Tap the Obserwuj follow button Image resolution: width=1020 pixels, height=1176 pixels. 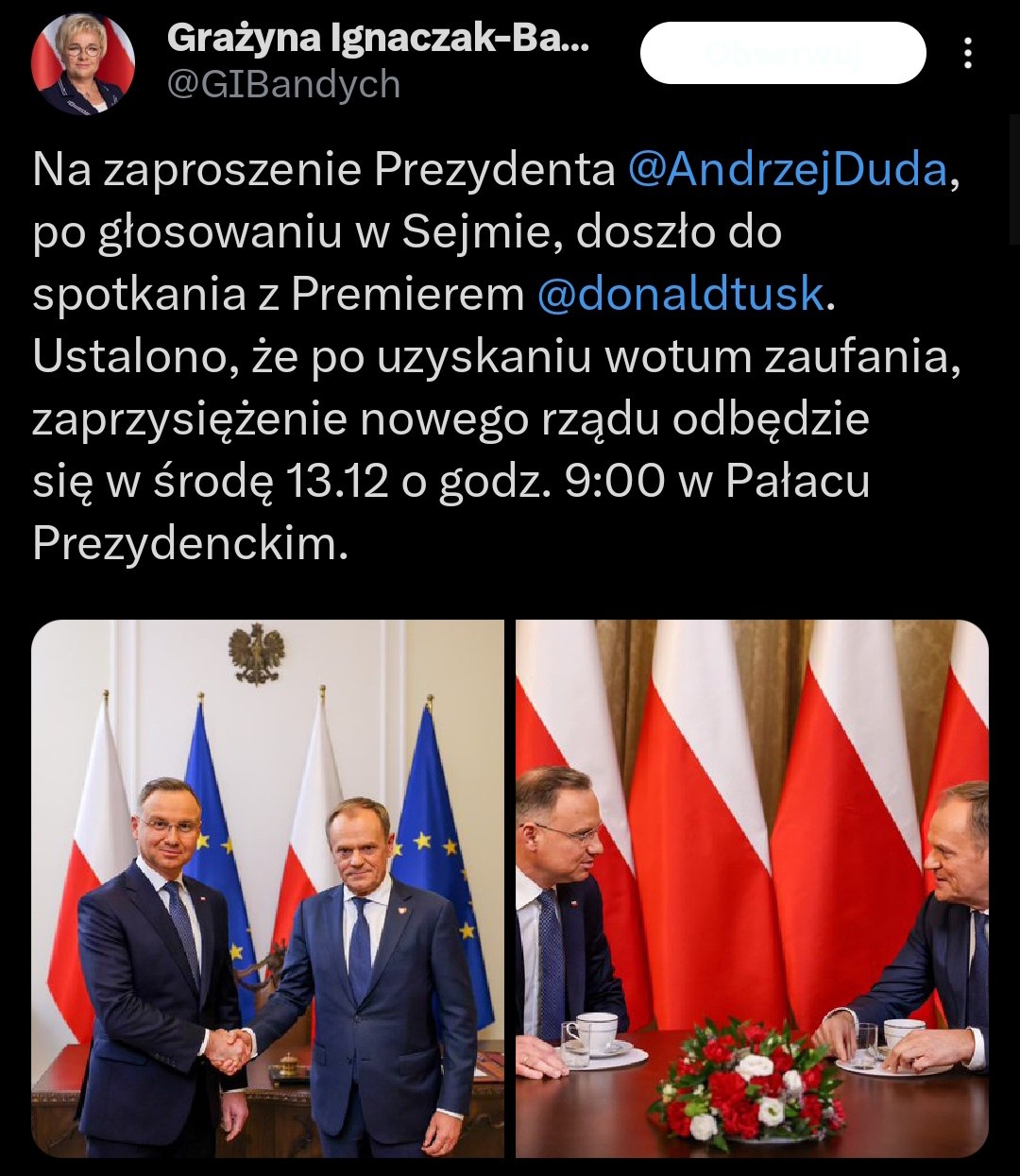click(x=783, y=53)
